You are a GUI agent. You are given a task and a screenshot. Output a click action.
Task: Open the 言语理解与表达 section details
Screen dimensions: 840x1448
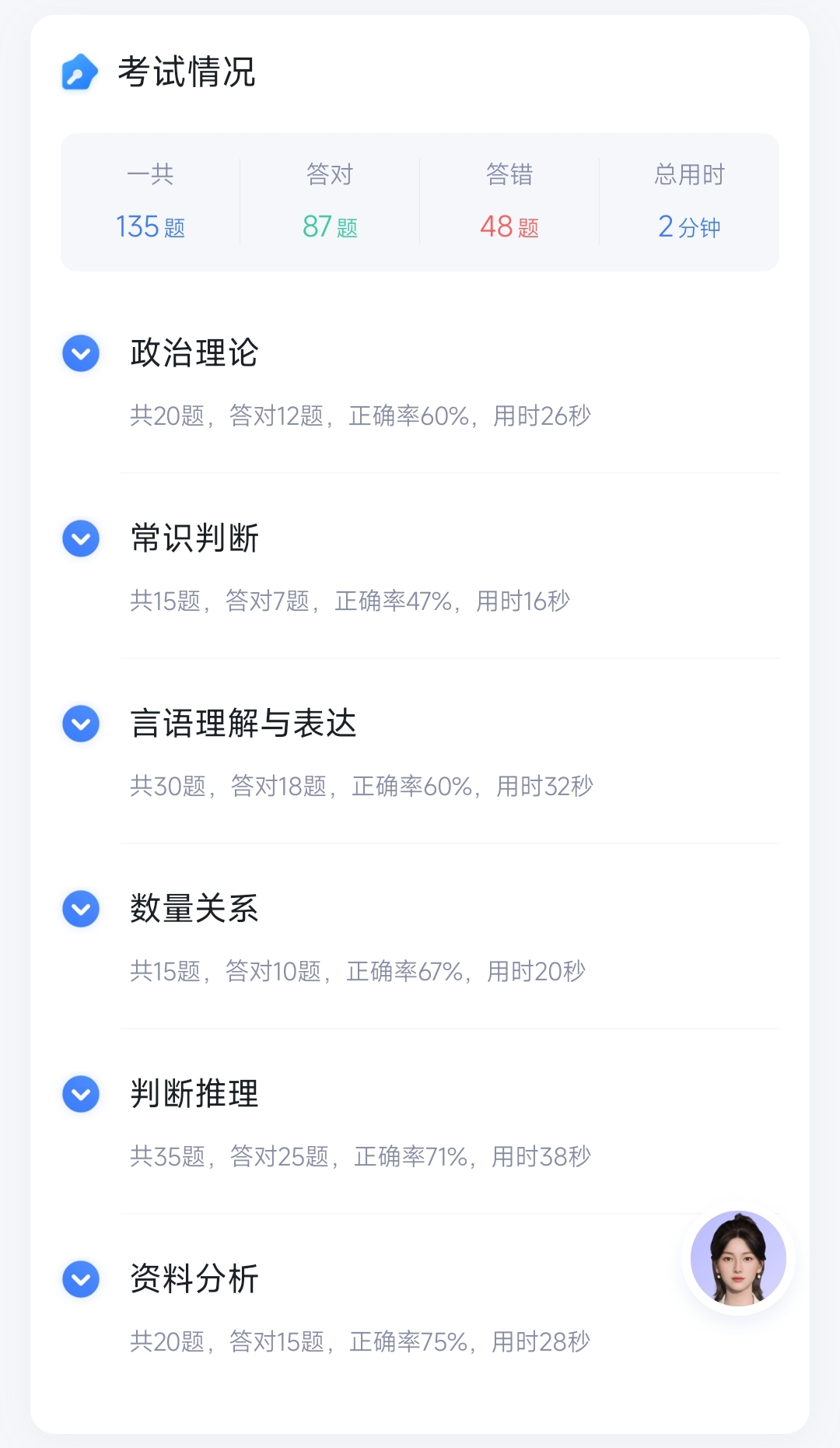81,724
